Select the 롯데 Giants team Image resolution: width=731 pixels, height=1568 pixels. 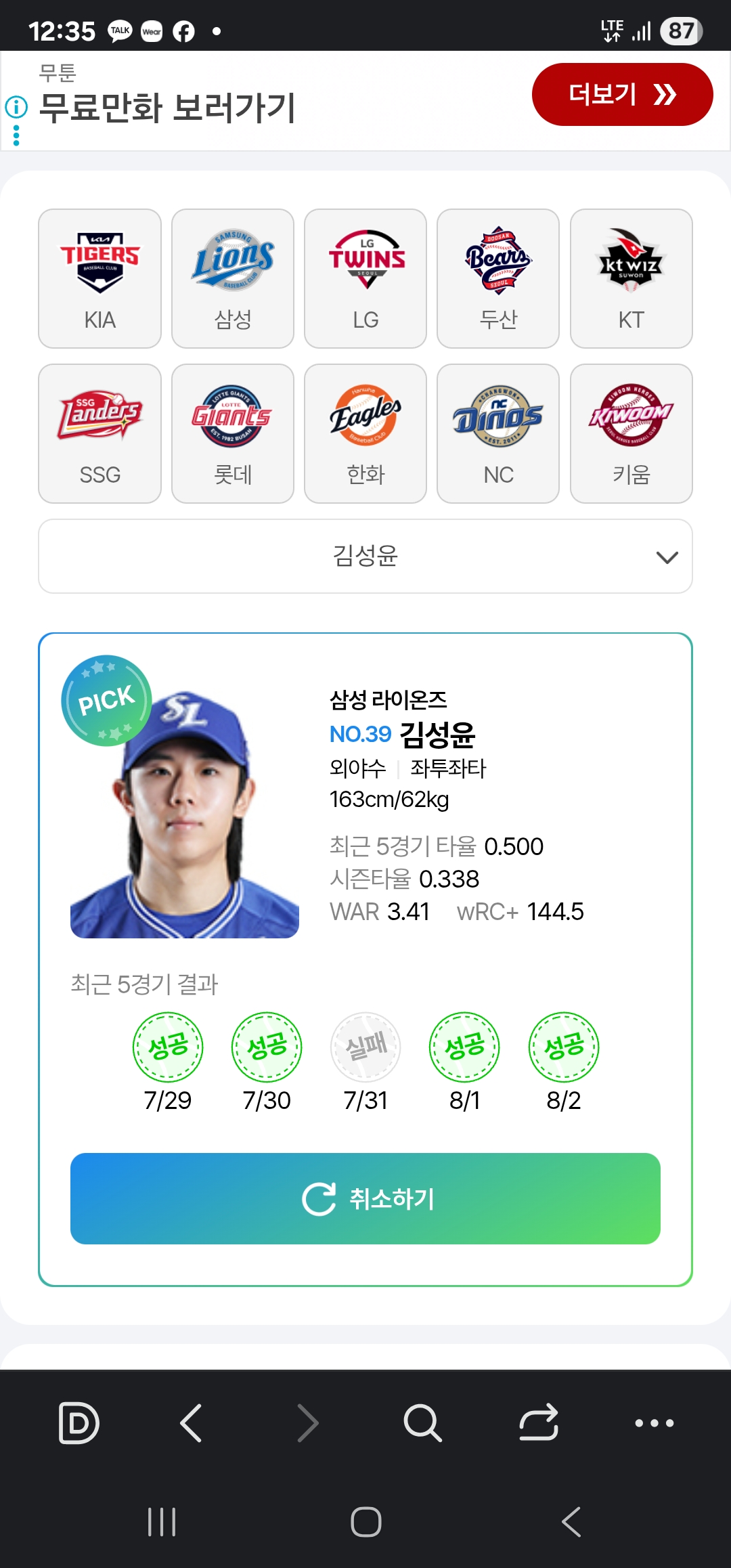[x=233, y=433]
